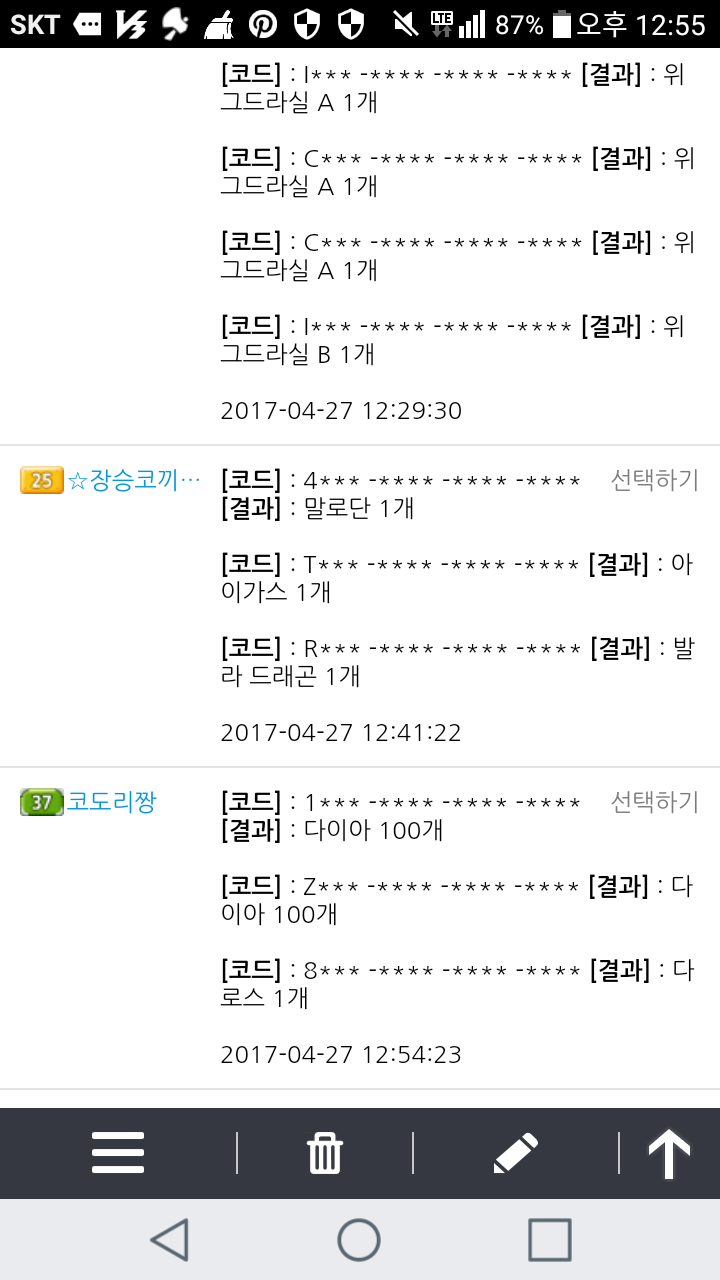This screenshot has height=1280, width=720.
Task: Open ☆장승코끼's user profile
Action: pos(133,481)
